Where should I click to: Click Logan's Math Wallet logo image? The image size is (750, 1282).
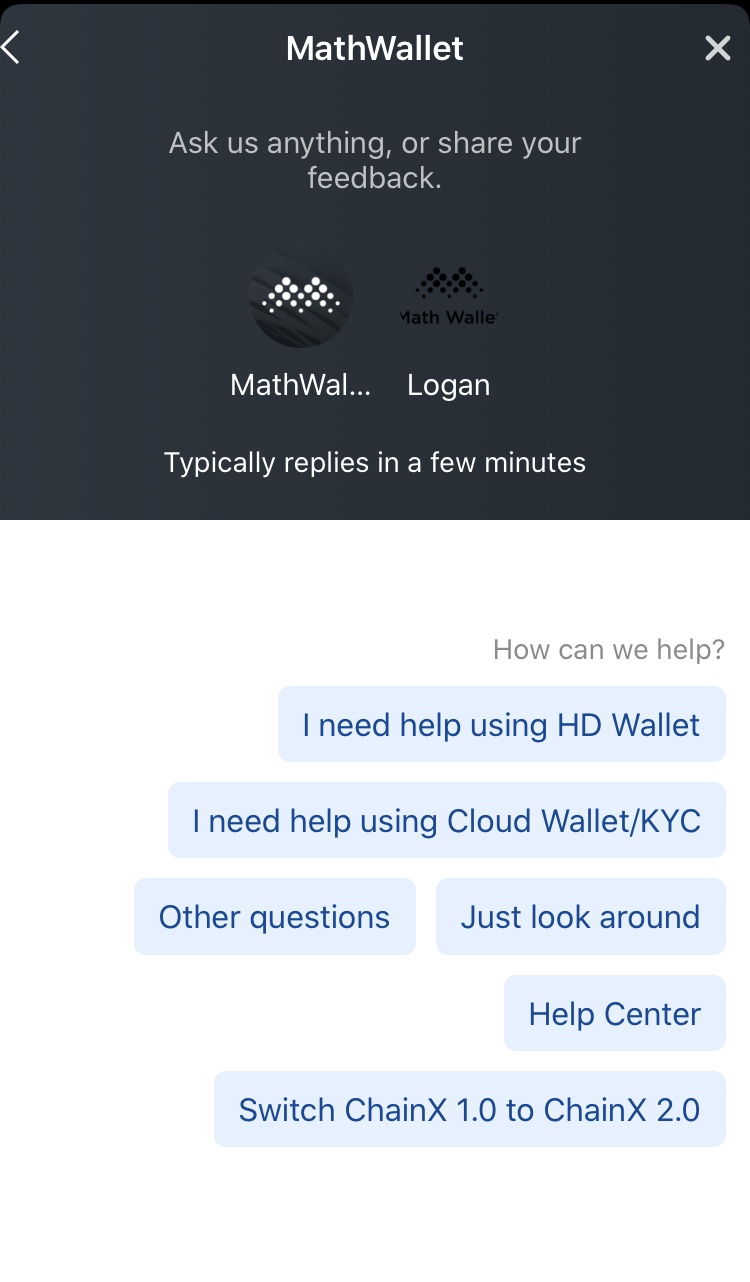coord(448,296)
